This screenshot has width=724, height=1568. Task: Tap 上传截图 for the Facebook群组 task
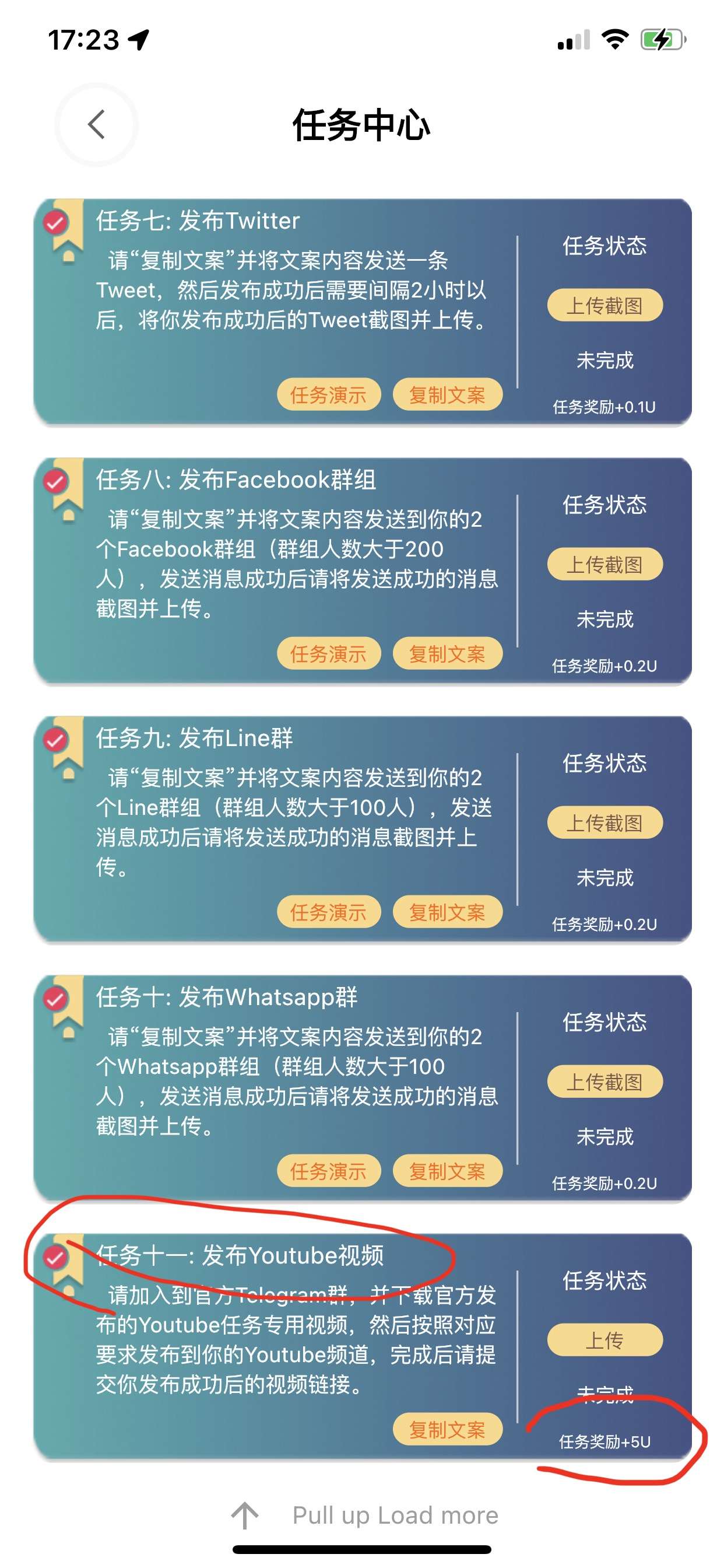pyautogui.click(x=604, y=564)
